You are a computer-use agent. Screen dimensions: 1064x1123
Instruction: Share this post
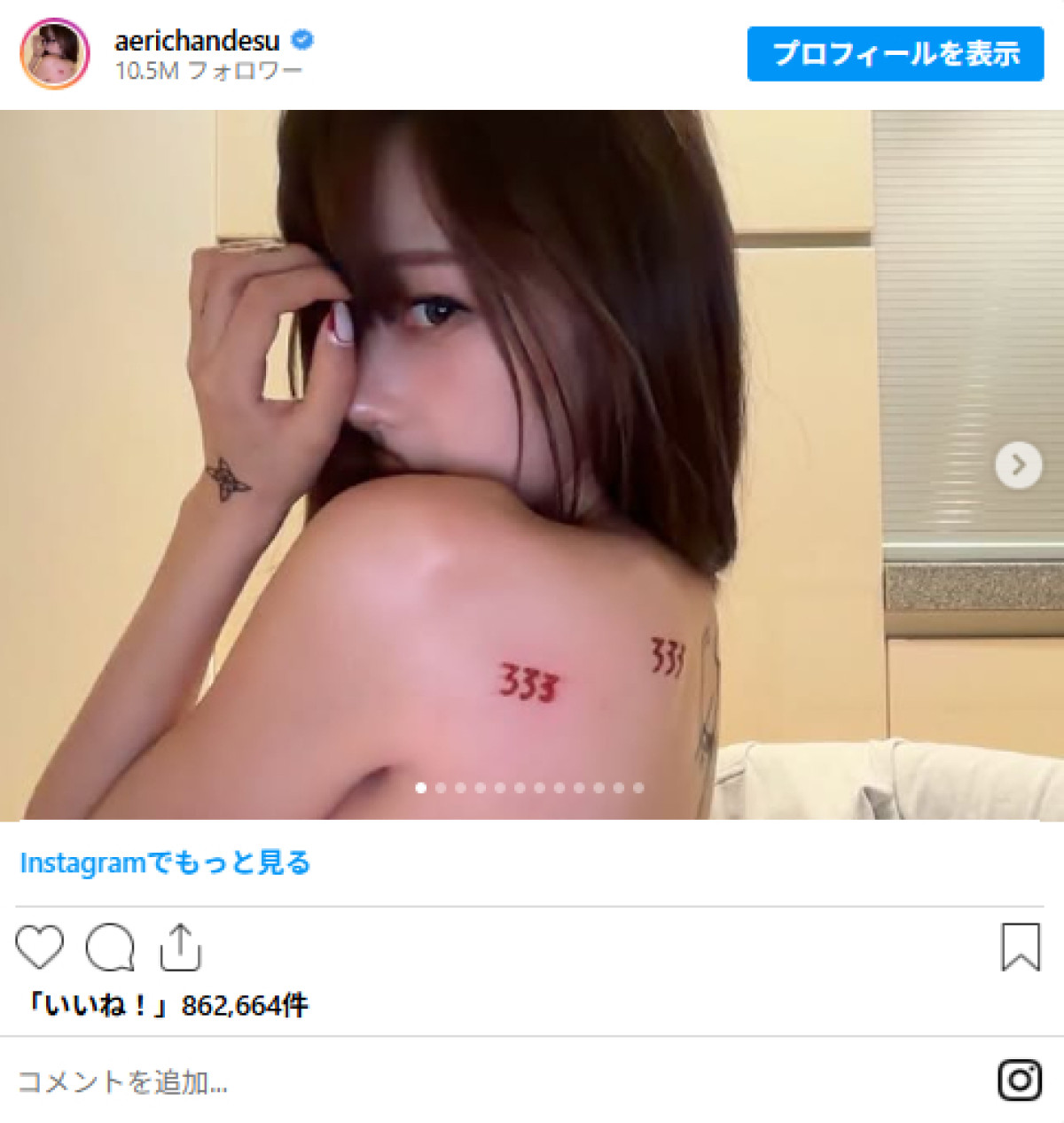click(180, 947)
